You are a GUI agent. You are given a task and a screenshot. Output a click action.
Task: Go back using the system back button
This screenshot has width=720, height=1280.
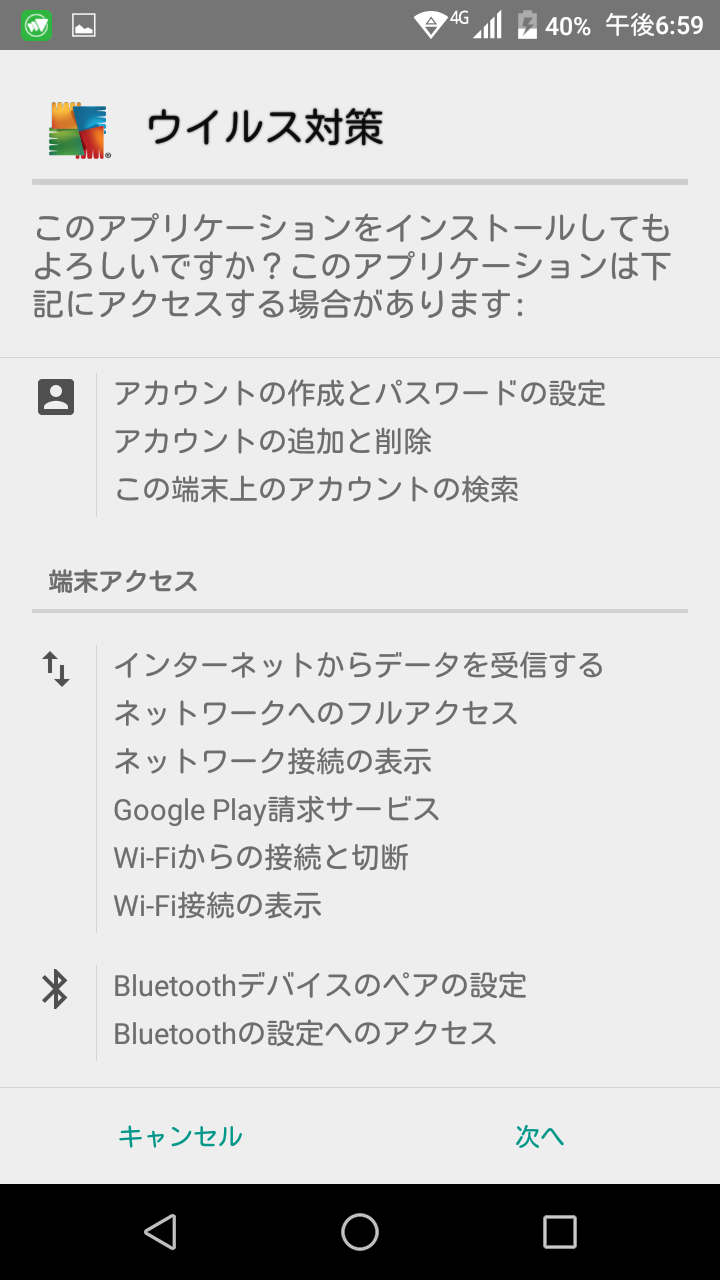(160, 1232)
